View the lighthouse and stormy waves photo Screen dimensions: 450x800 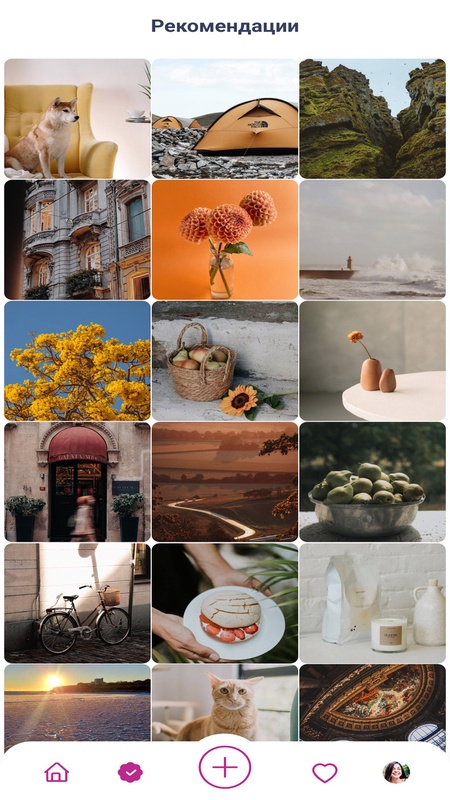tap(372, 240)
